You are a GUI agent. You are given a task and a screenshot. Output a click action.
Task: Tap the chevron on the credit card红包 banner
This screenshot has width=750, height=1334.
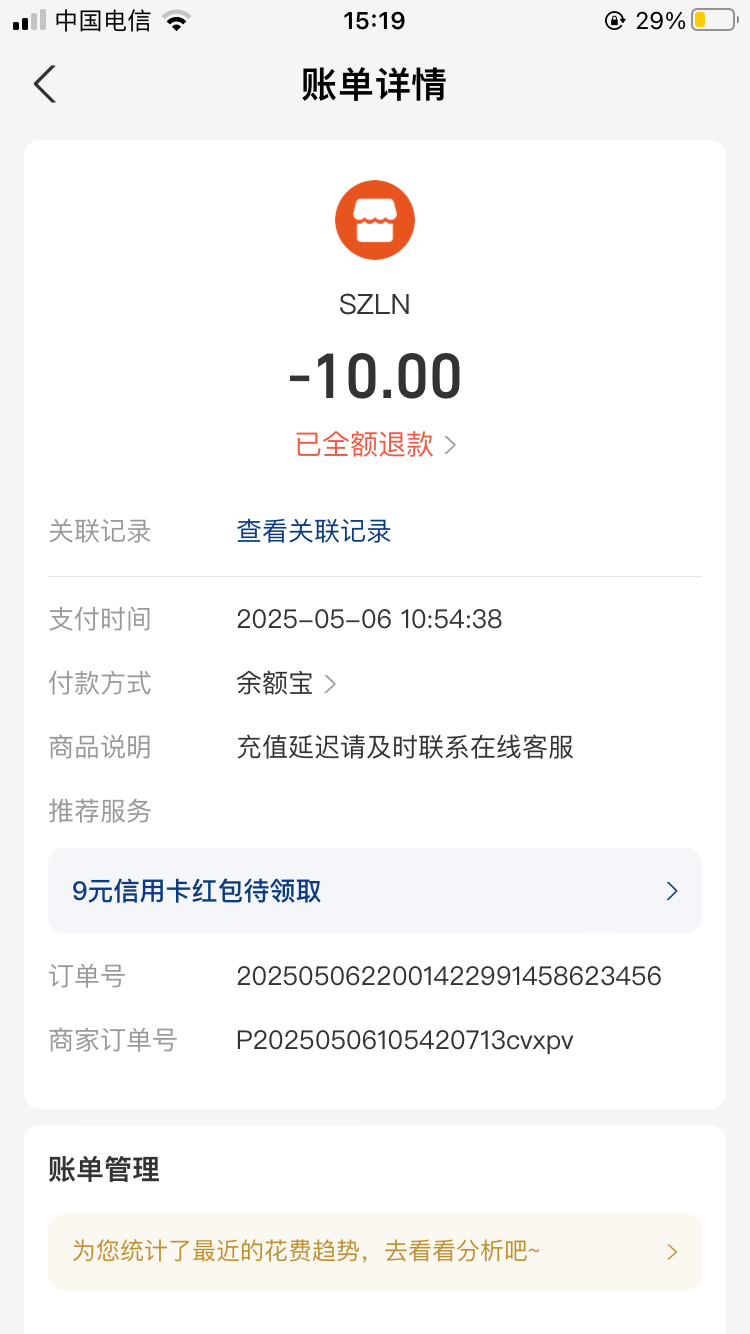pyautogui.click(x=671, y=890)
